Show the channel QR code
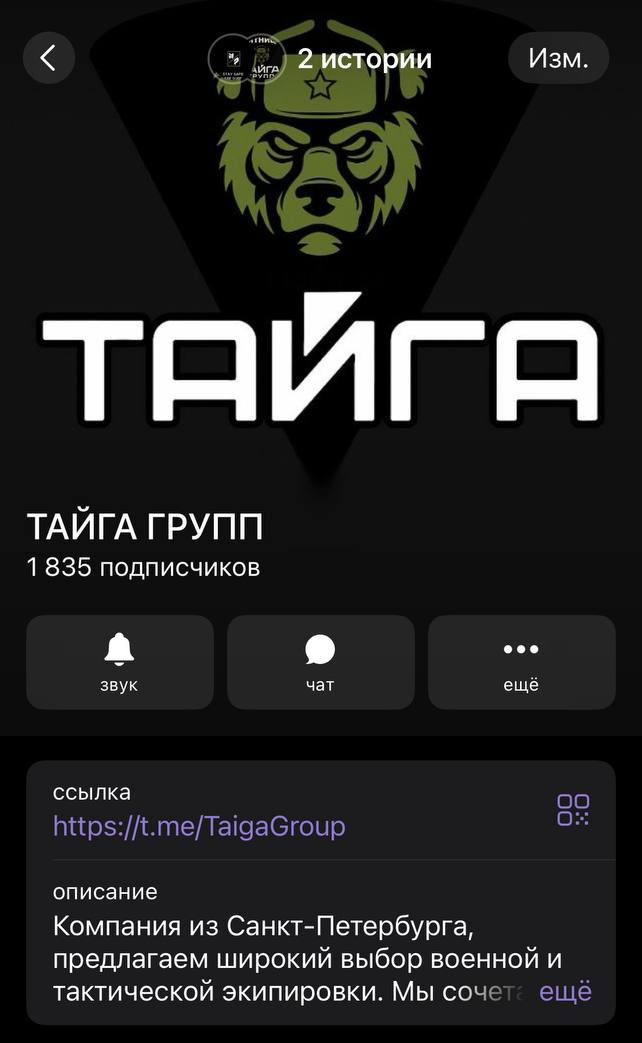This screenshot has width=642, height=1043. tap(573, 810)
